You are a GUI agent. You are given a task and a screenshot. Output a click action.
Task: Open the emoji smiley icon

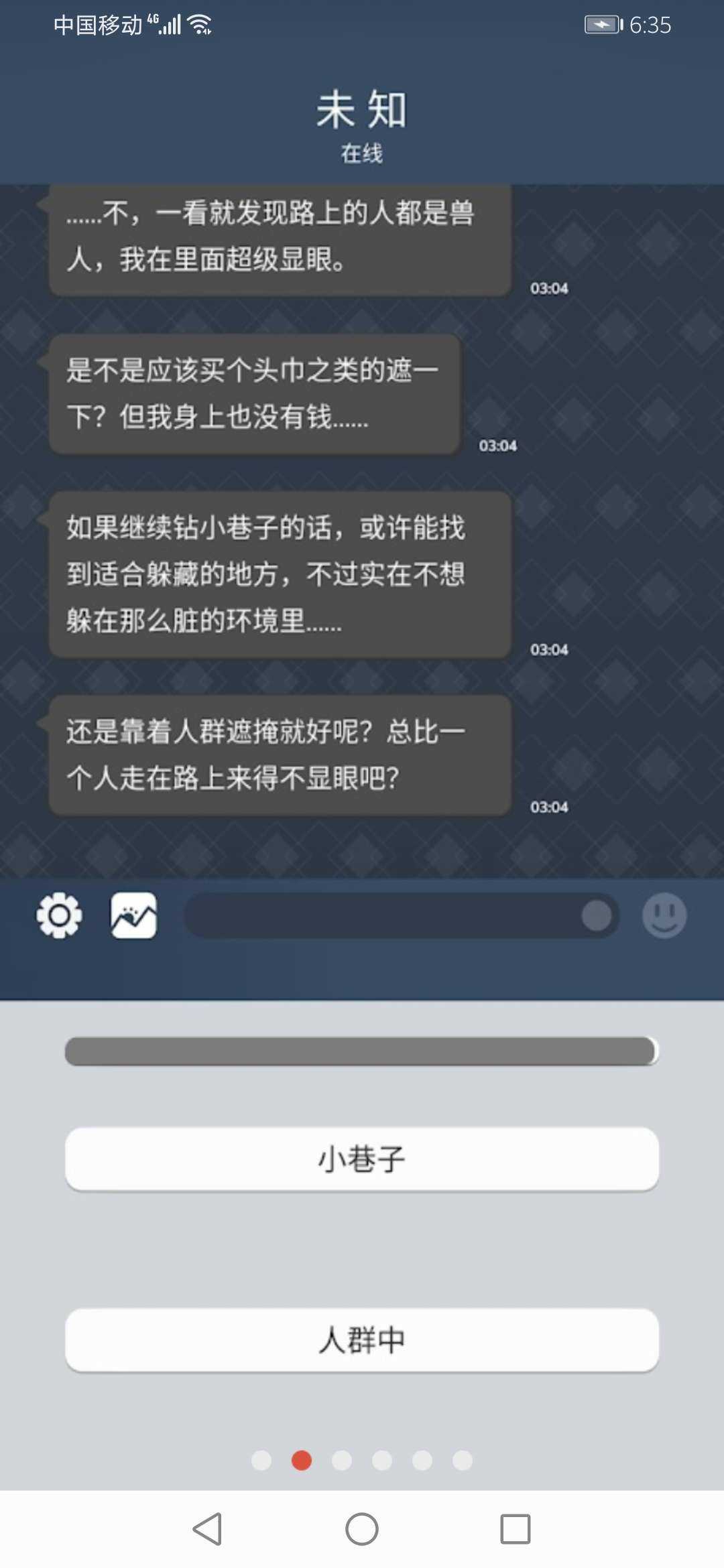click(664, 915)
